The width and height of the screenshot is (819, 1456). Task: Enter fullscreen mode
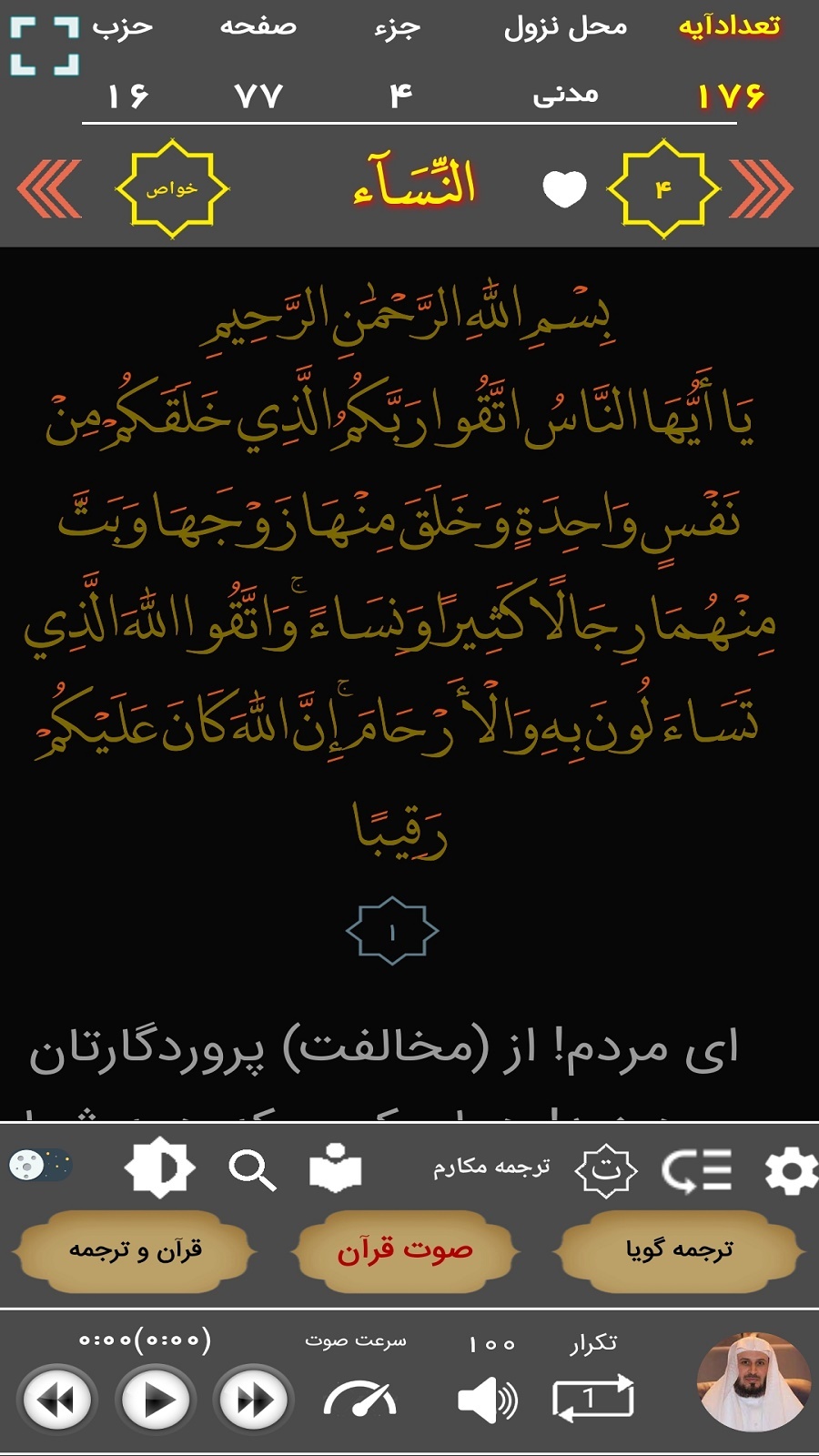(44, 45)
